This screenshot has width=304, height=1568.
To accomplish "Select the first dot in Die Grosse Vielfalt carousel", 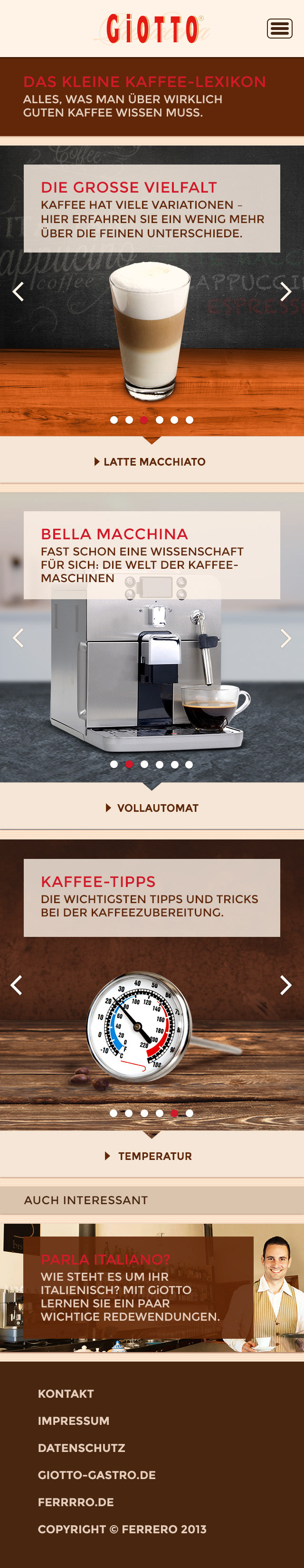I will 114,419.
